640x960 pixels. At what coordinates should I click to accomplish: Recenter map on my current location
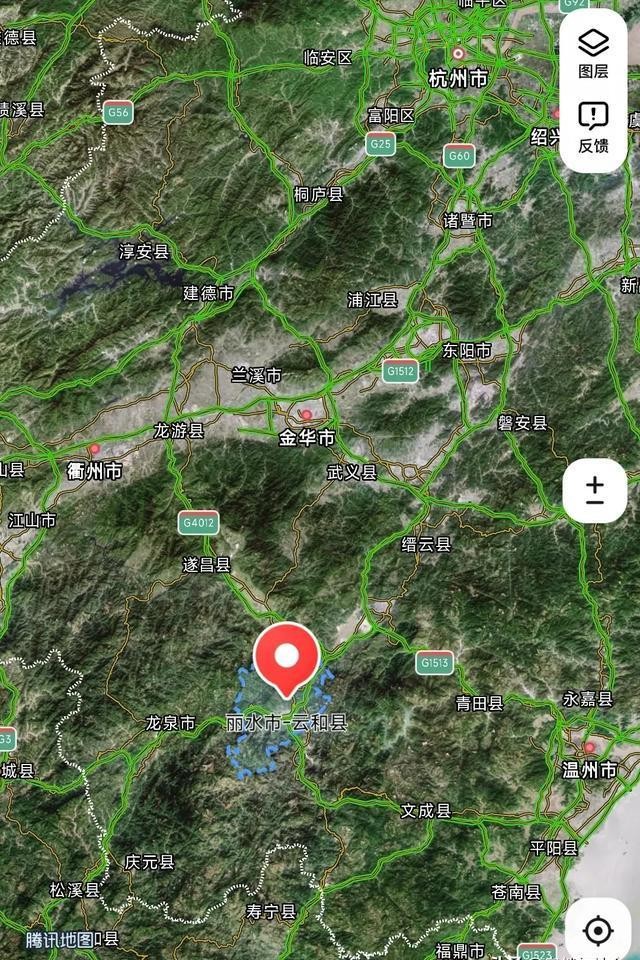[597, 931]
